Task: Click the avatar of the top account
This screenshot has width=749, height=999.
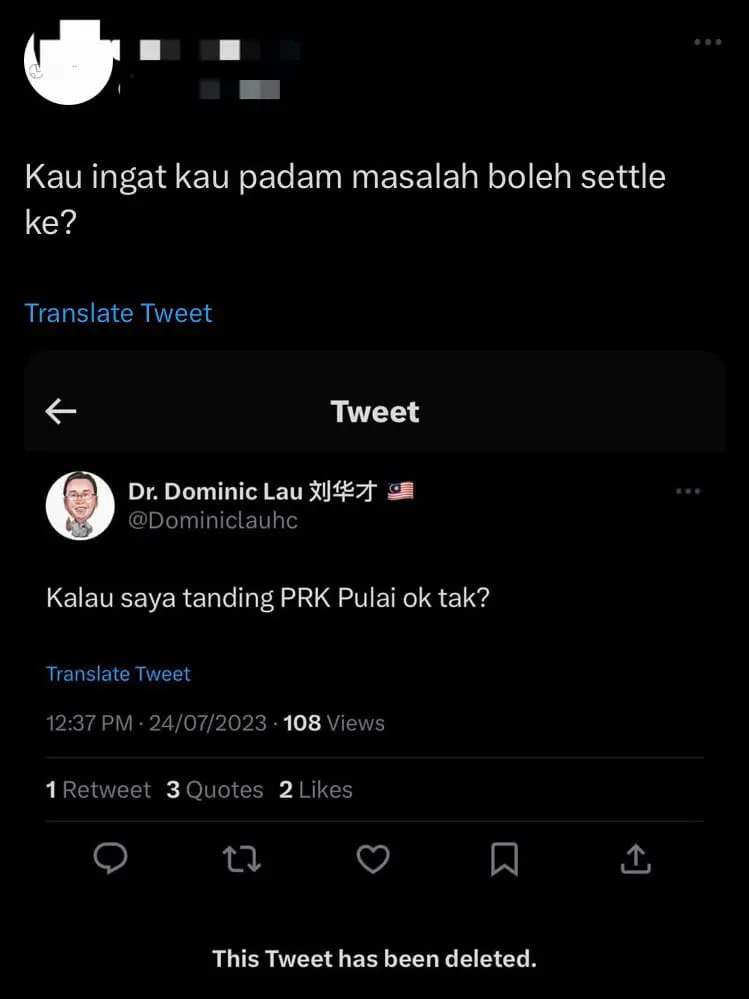Action: 70,60
